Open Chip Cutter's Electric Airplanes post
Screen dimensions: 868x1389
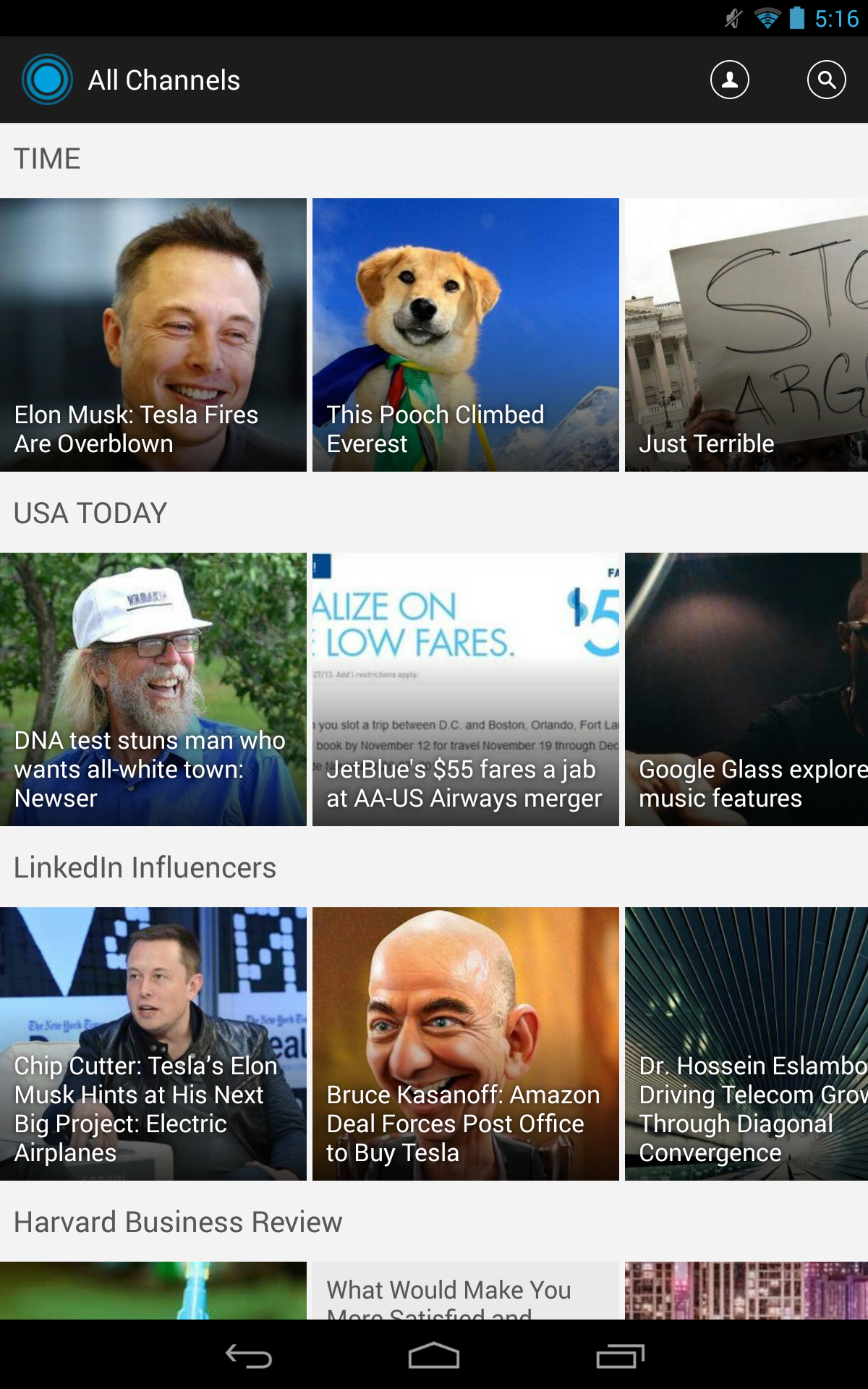click(x=153, y=1044)
